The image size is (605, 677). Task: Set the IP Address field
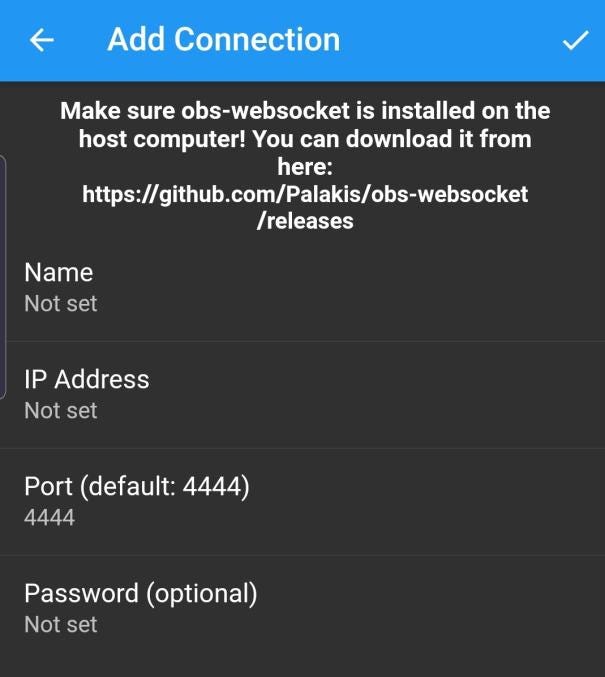coord(302,394)
